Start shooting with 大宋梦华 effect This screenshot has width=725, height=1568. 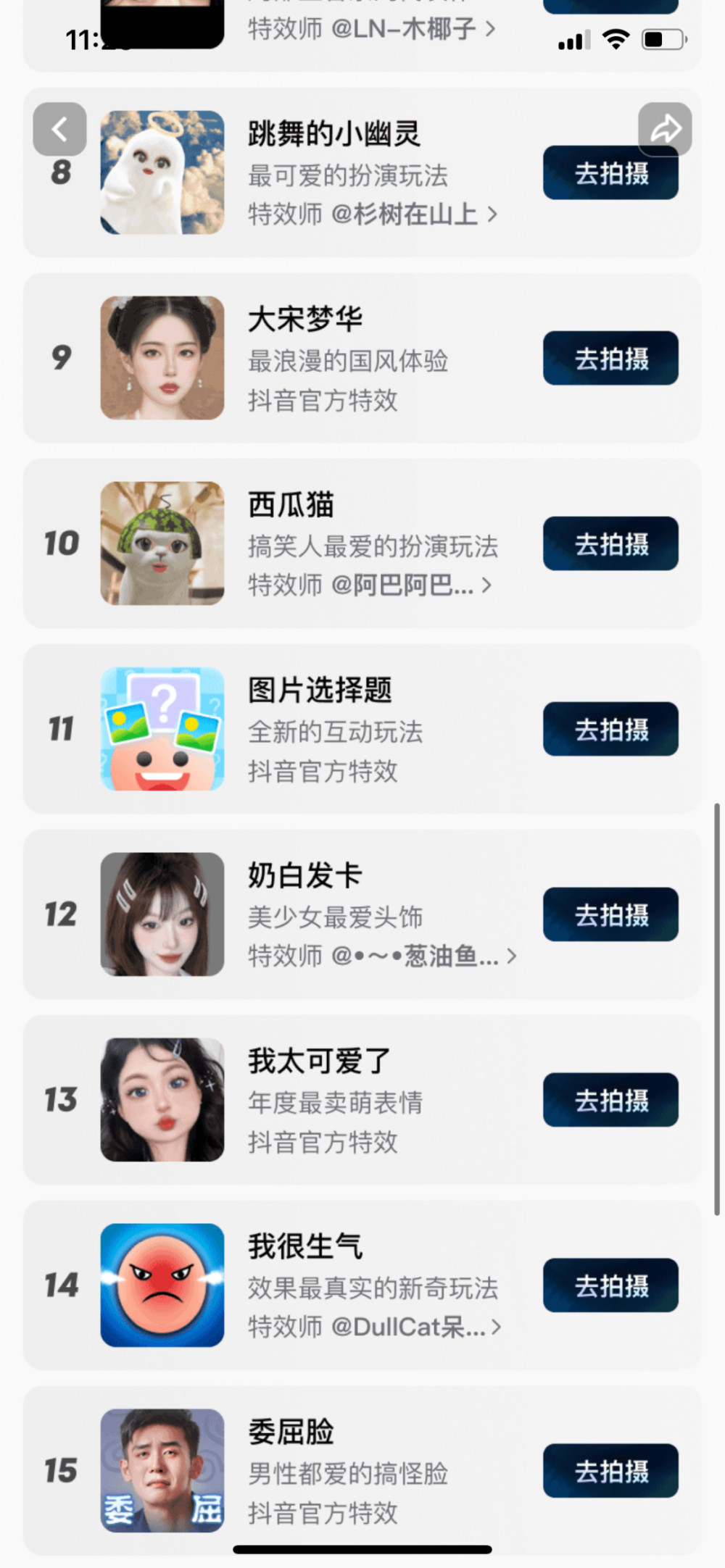[x=610, y=358]
